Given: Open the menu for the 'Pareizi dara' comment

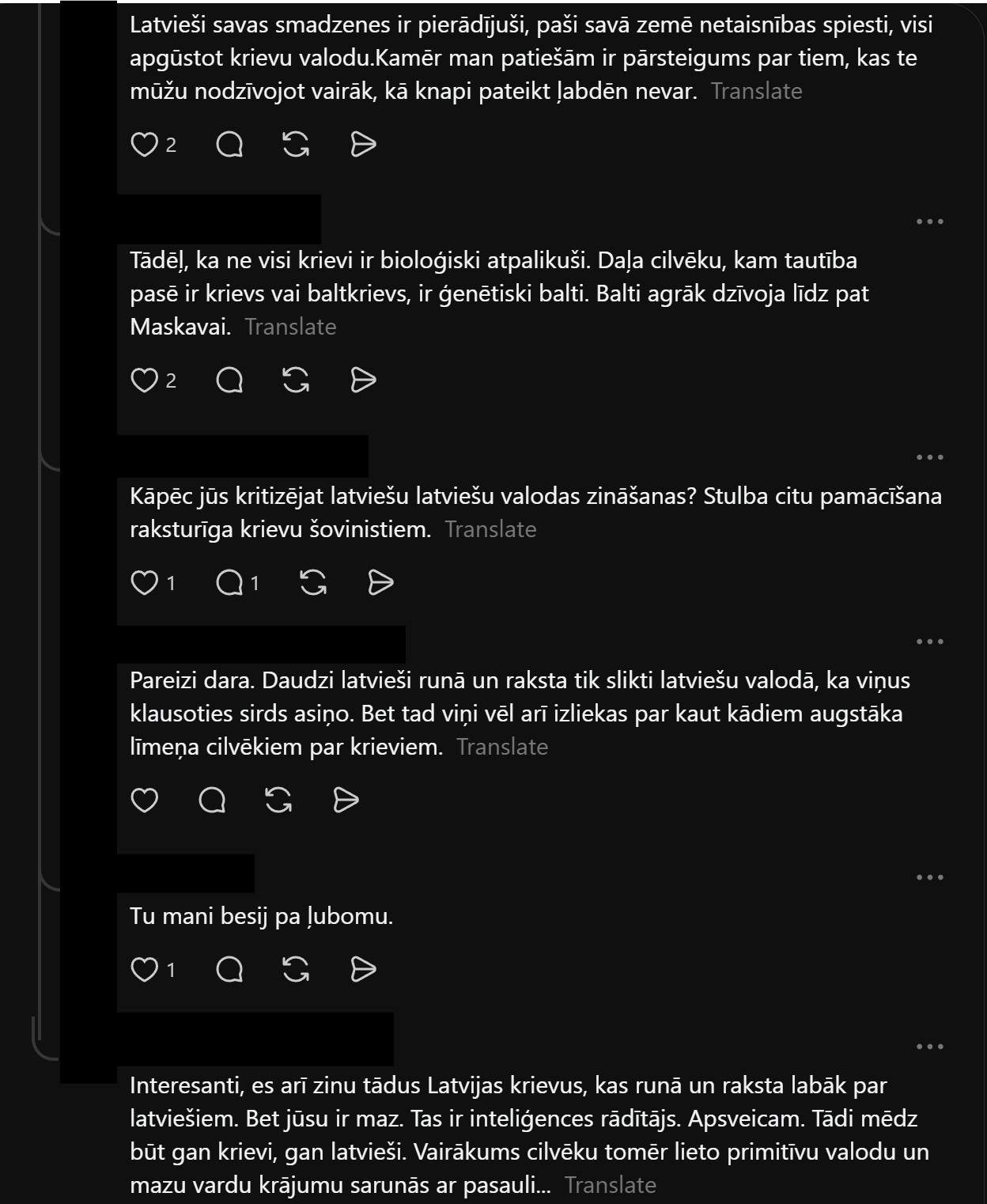Looking at the screenshot, I should (x=929, y=642).
